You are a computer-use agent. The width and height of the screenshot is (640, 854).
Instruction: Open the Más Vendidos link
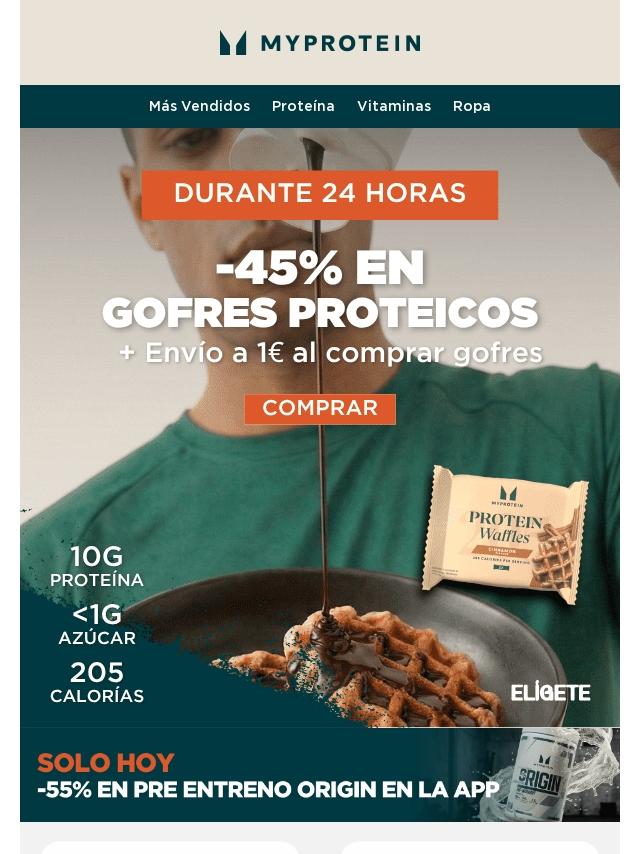pos(199,106)
